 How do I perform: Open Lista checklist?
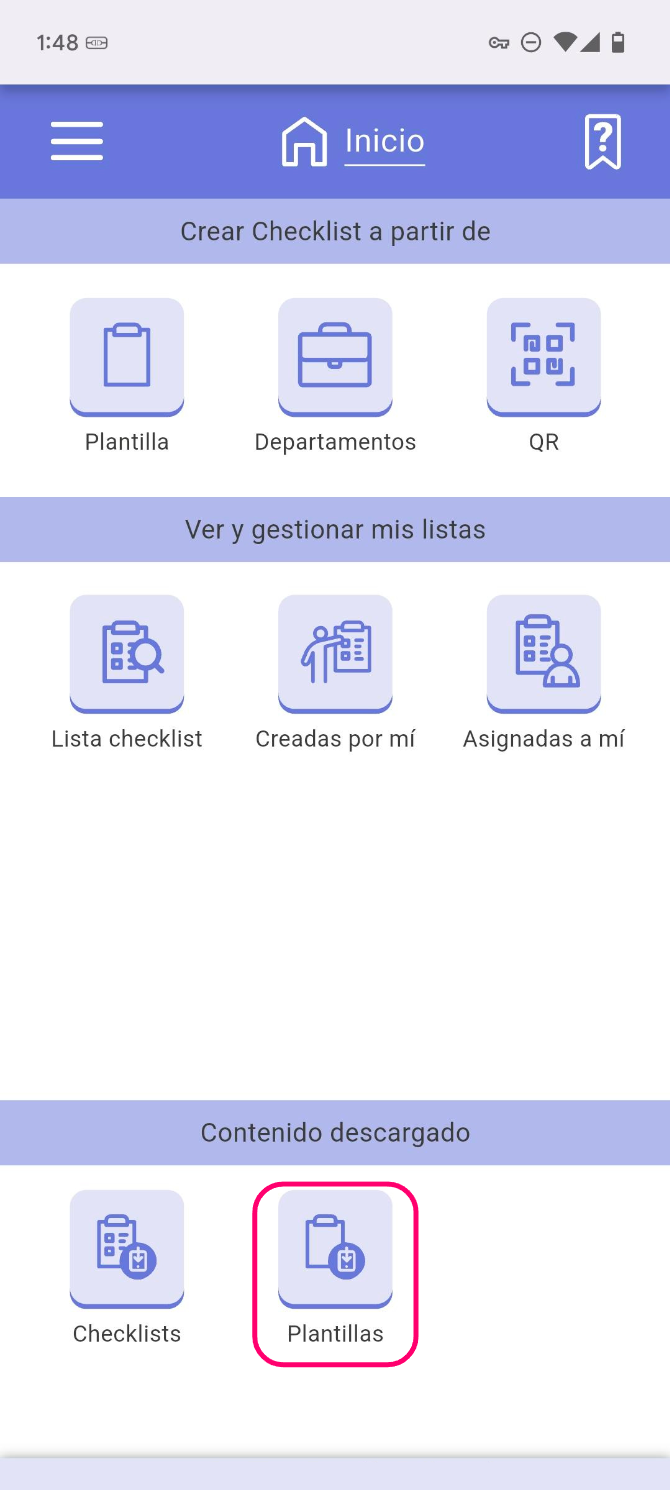(x=127, y=654)
